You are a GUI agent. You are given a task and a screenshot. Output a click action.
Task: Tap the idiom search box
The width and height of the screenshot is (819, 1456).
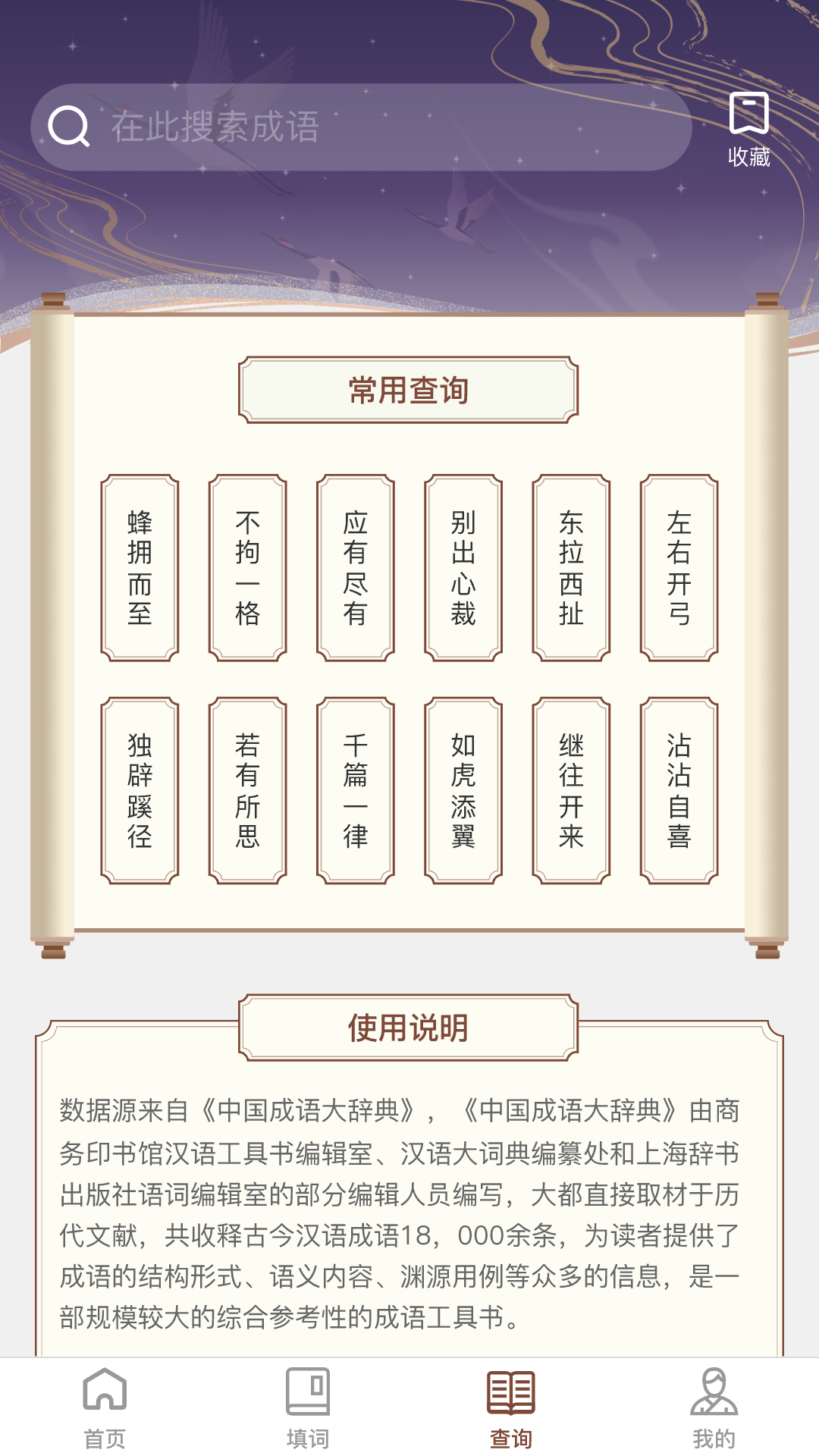361,127
